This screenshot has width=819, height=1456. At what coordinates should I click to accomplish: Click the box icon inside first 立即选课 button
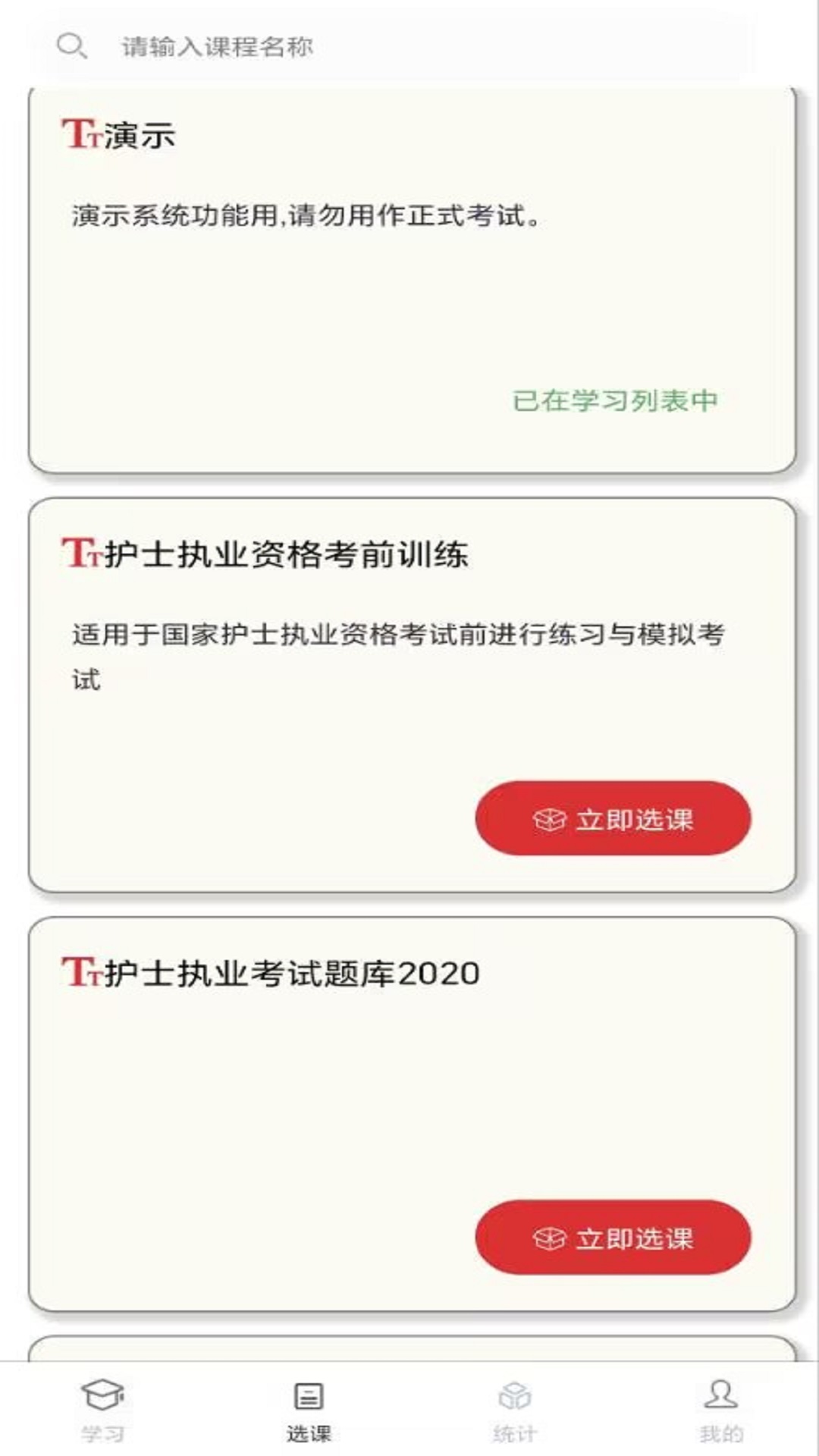point(548,821)
